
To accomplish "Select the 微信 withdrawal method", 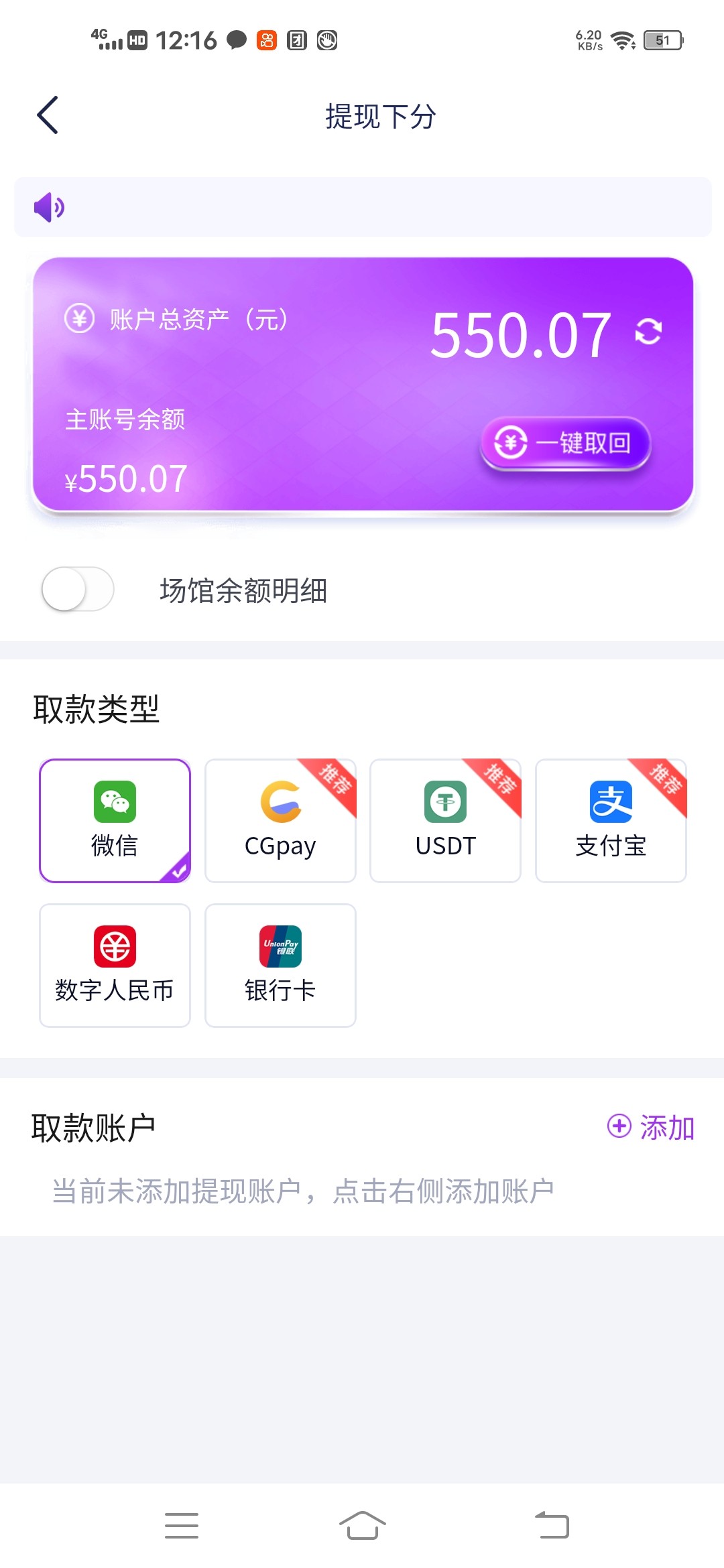I will pos(115,820).
